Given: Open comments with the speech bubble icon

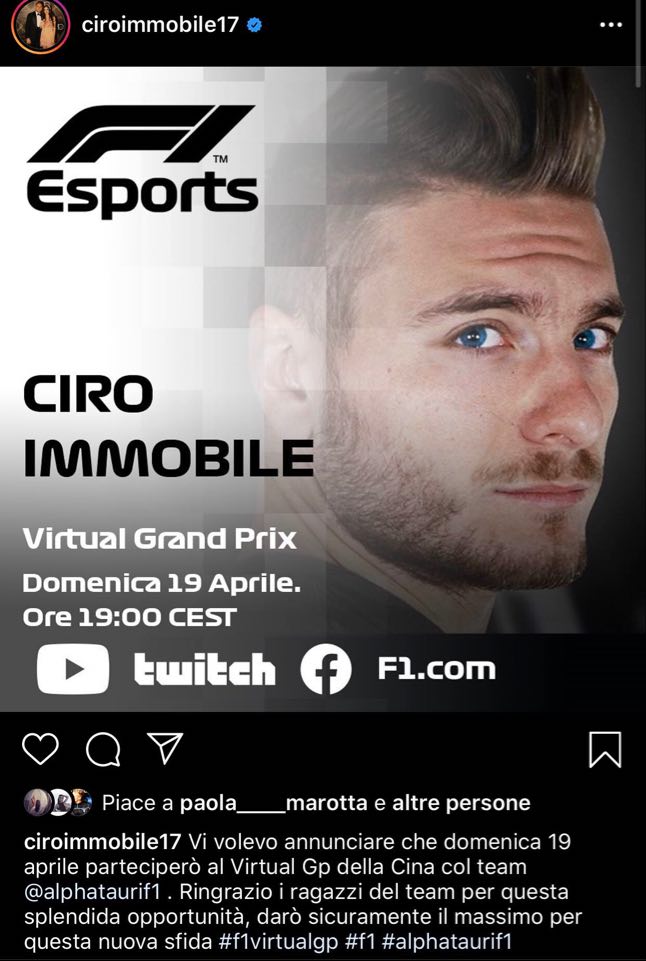Looking at the screenshot, I should click(103, 748).
